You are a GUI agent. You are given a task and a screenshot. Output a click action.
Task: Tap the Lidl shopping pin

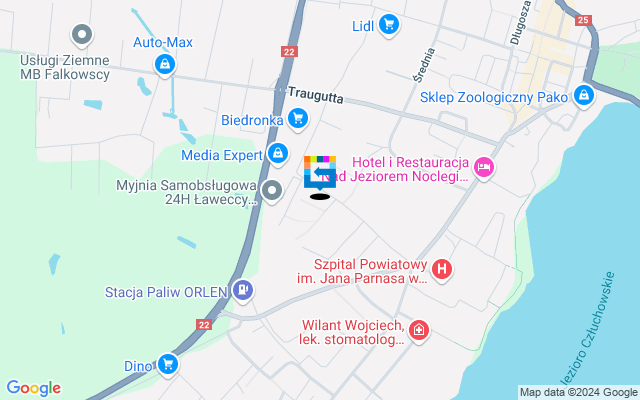click(x=389, y=26)
